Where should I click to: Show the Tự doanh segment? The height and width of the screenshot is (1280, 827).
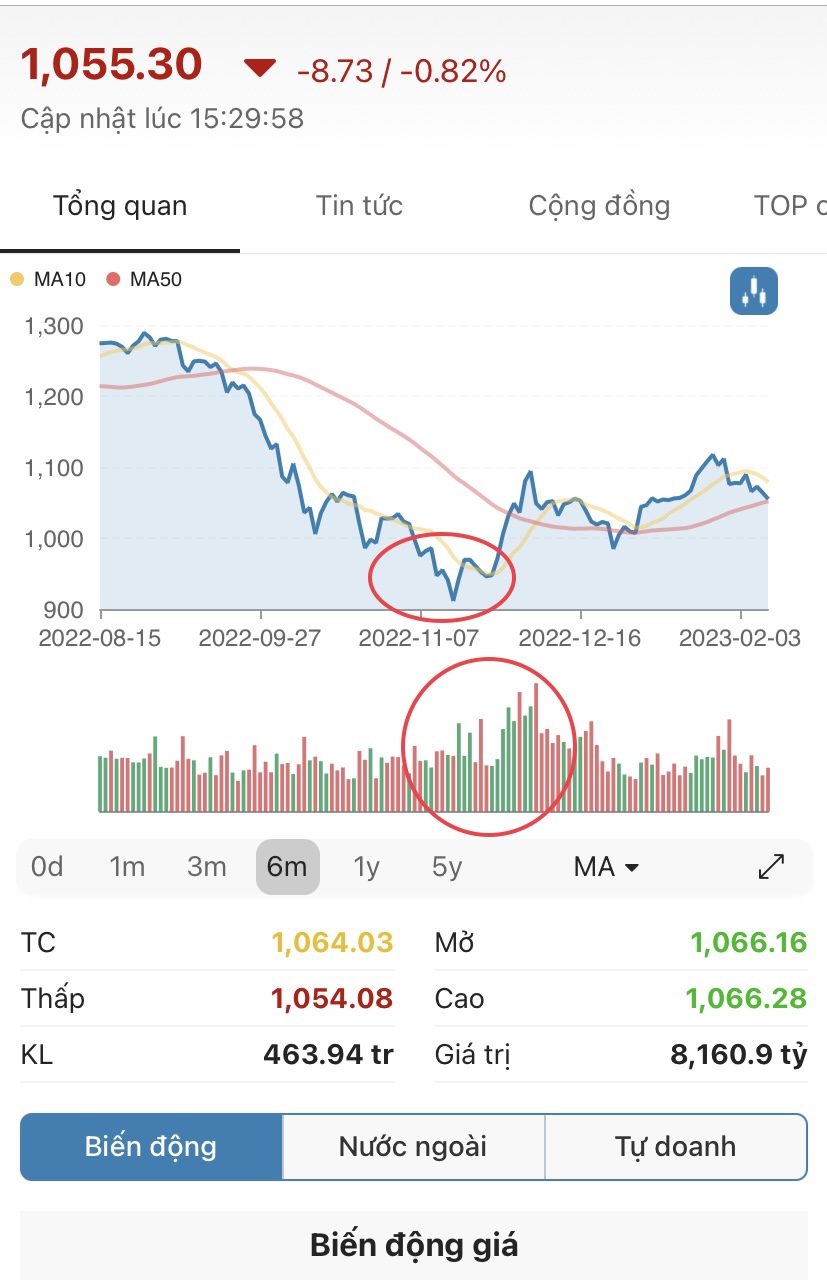[675, 1146]
